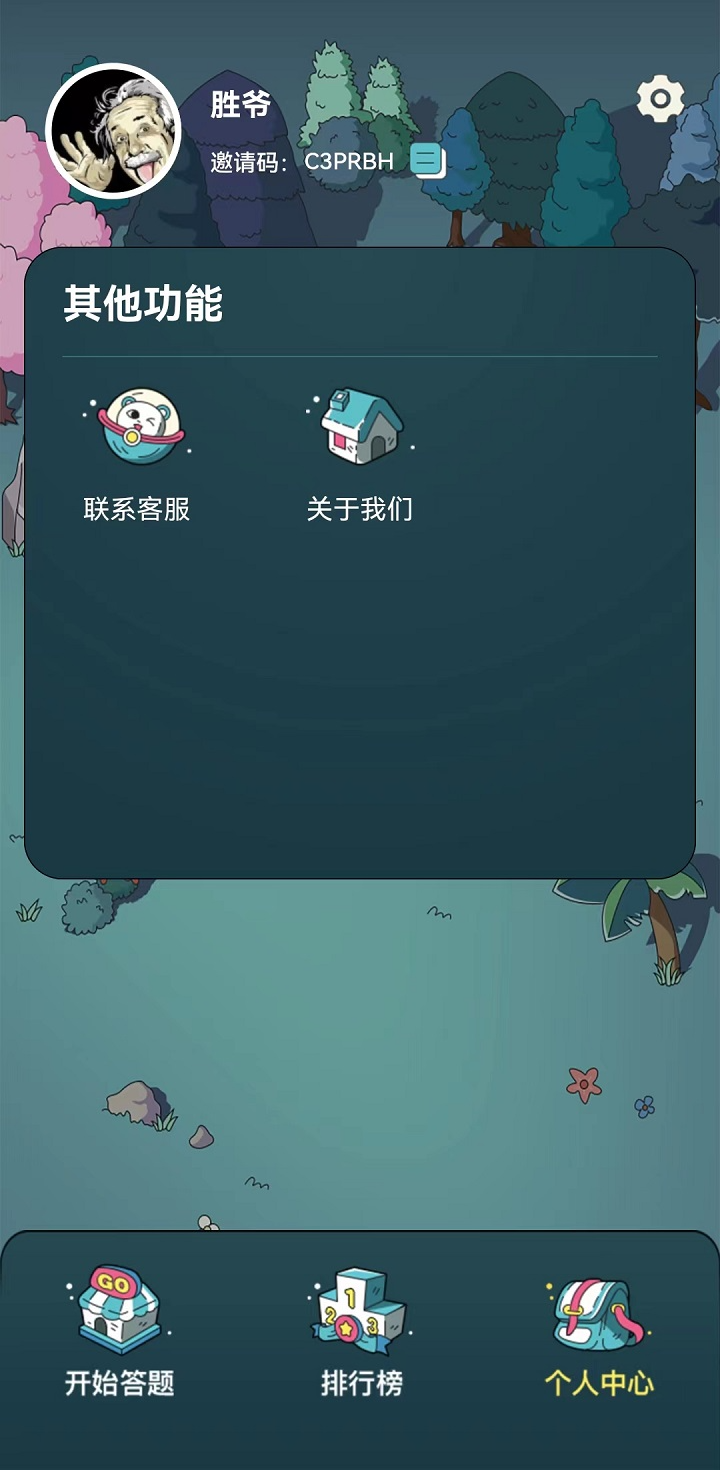Tap the star icon on the podium
The height and width of the screenshot is (1470, 720).
(x=347, y=1327)
